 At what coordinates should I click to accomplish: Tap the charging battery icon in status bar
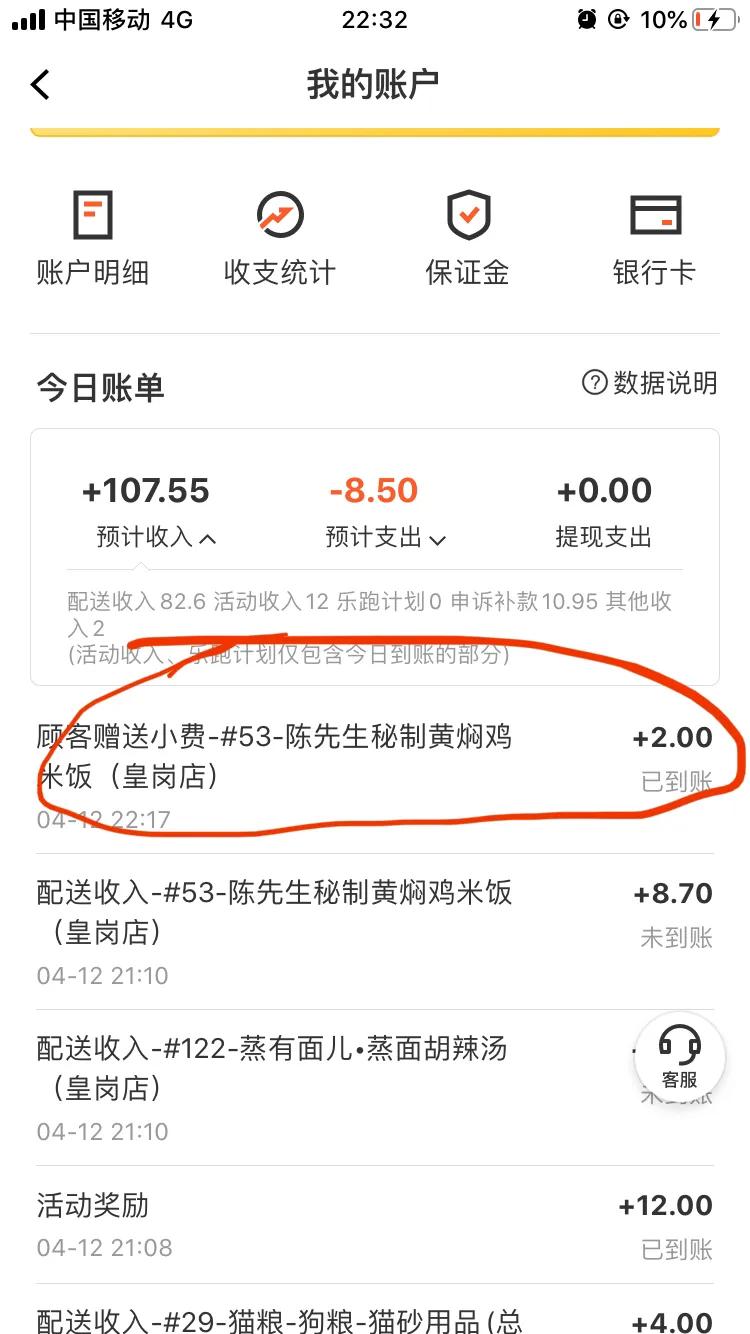coord(712,18)
